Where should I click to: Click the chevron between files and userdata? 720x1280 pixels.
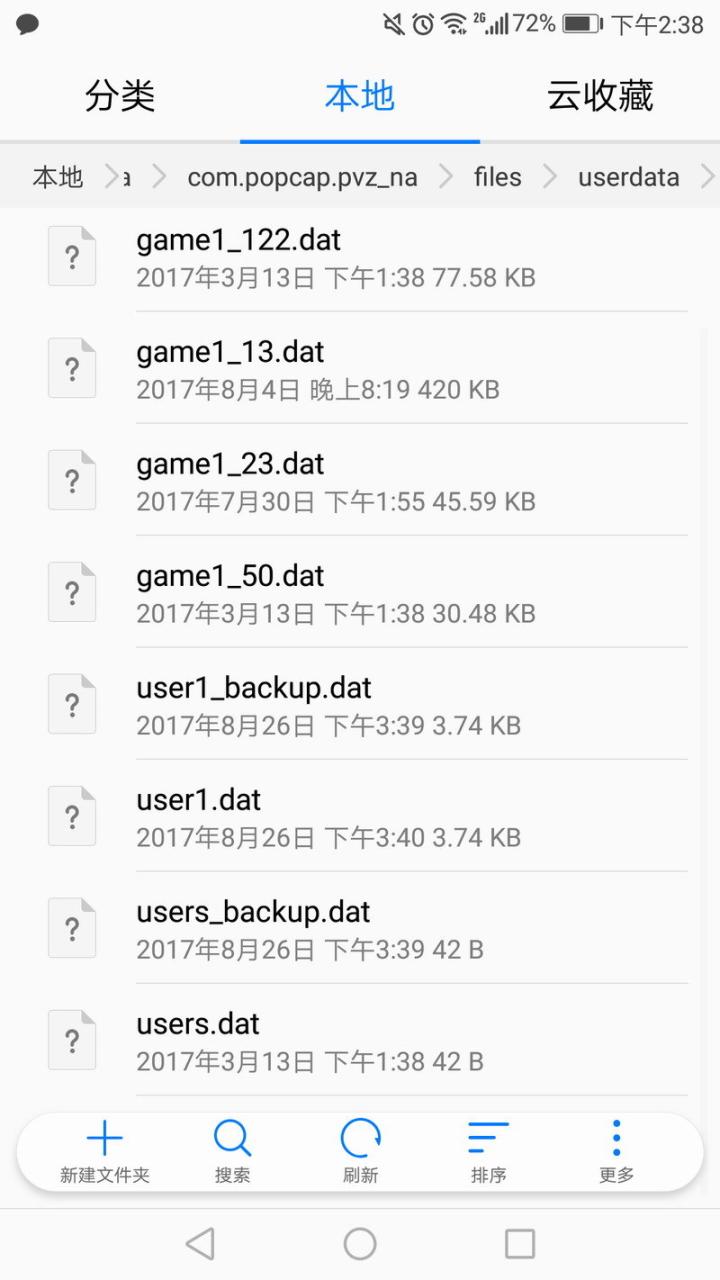coord(548,176)
